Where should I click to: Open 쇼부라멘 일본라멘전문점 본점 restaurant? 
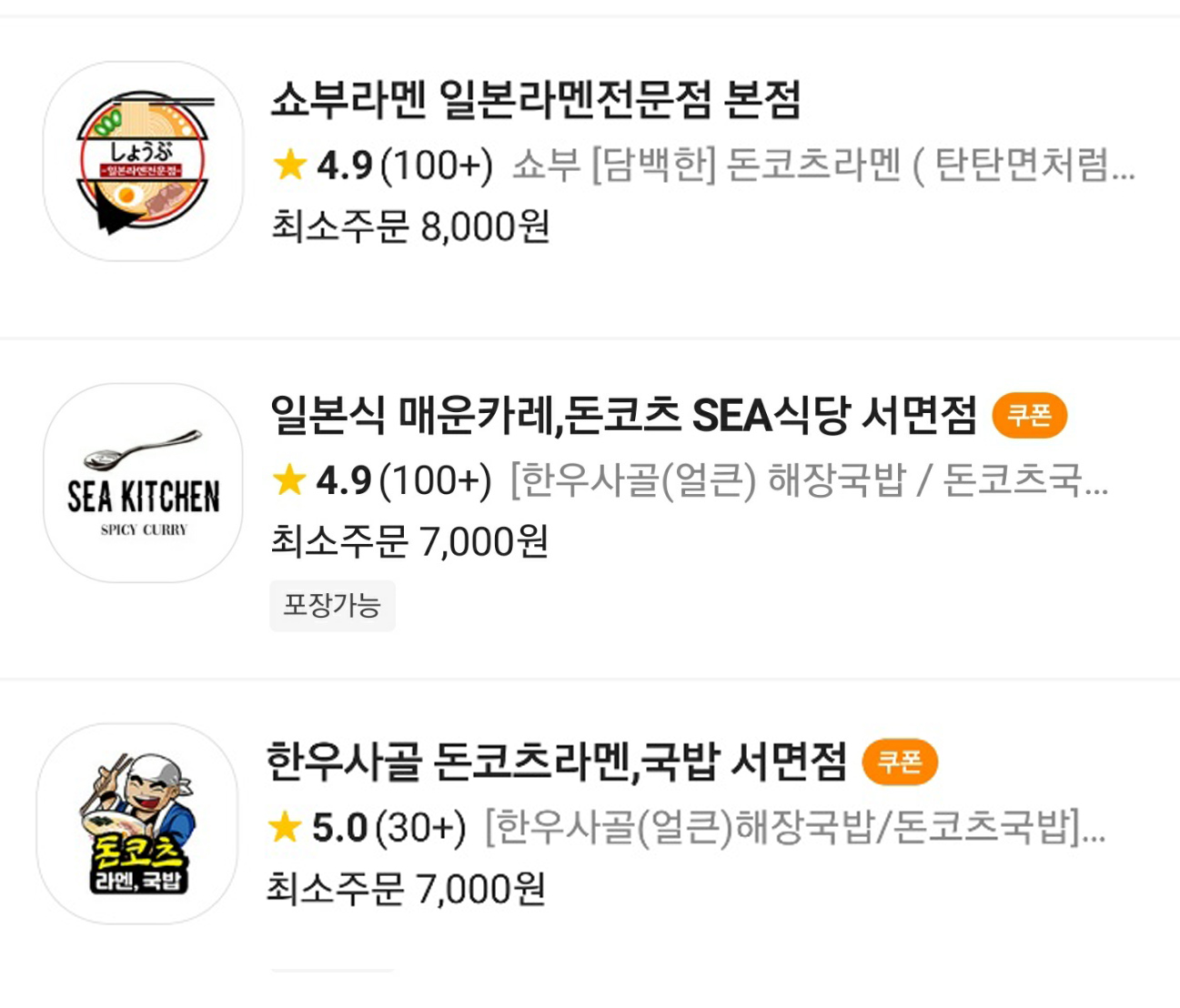pos(535,101)
